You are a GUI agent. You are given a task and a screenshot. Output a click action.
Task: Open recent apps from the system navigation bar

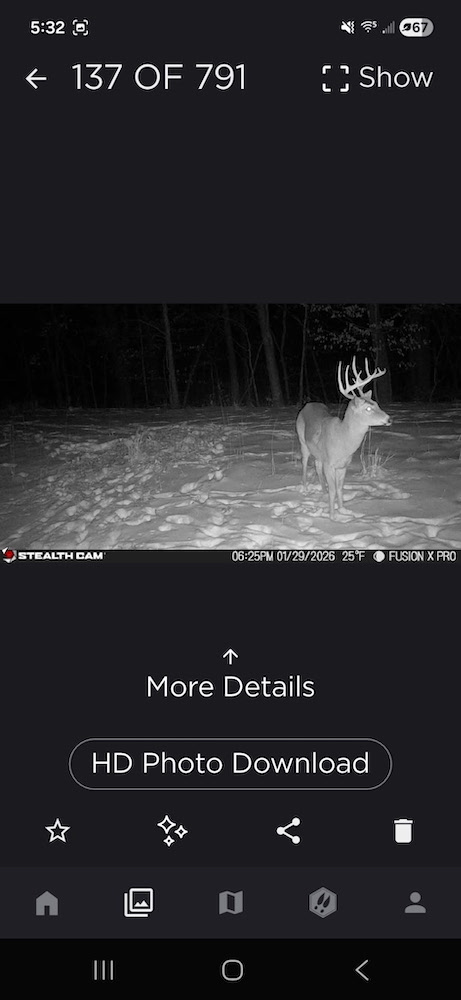(x=103, y=970)
